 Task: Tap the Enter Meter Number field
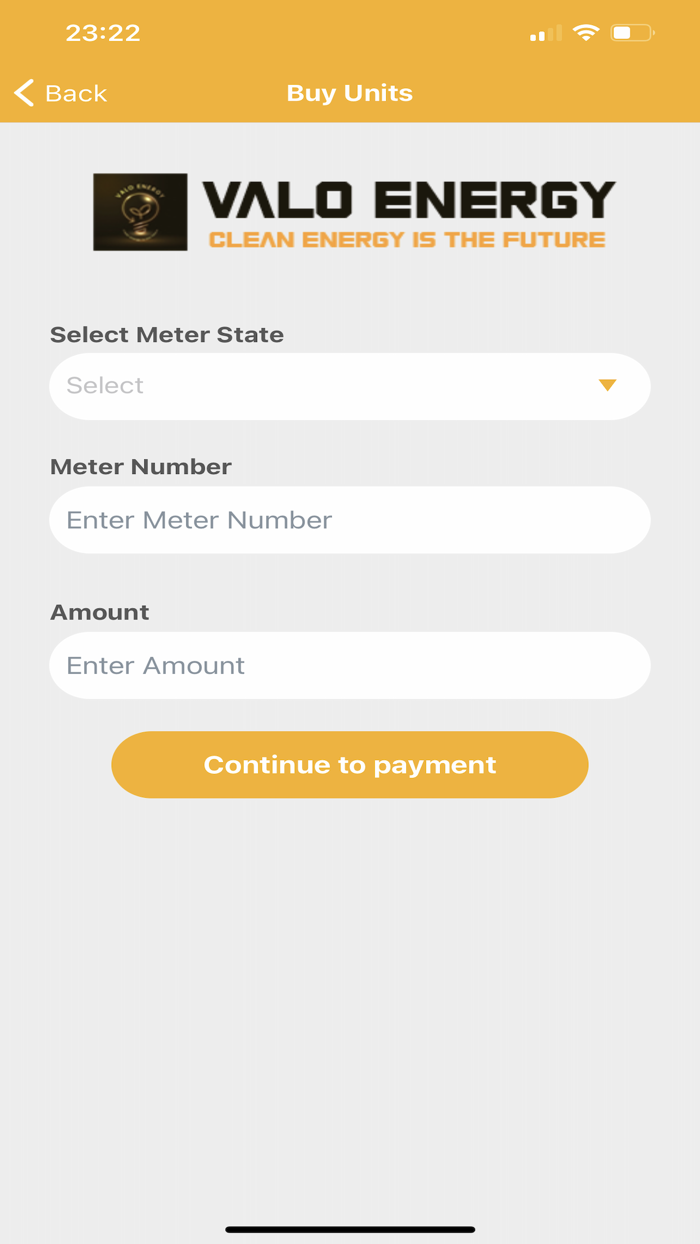(x=350, y=520)
